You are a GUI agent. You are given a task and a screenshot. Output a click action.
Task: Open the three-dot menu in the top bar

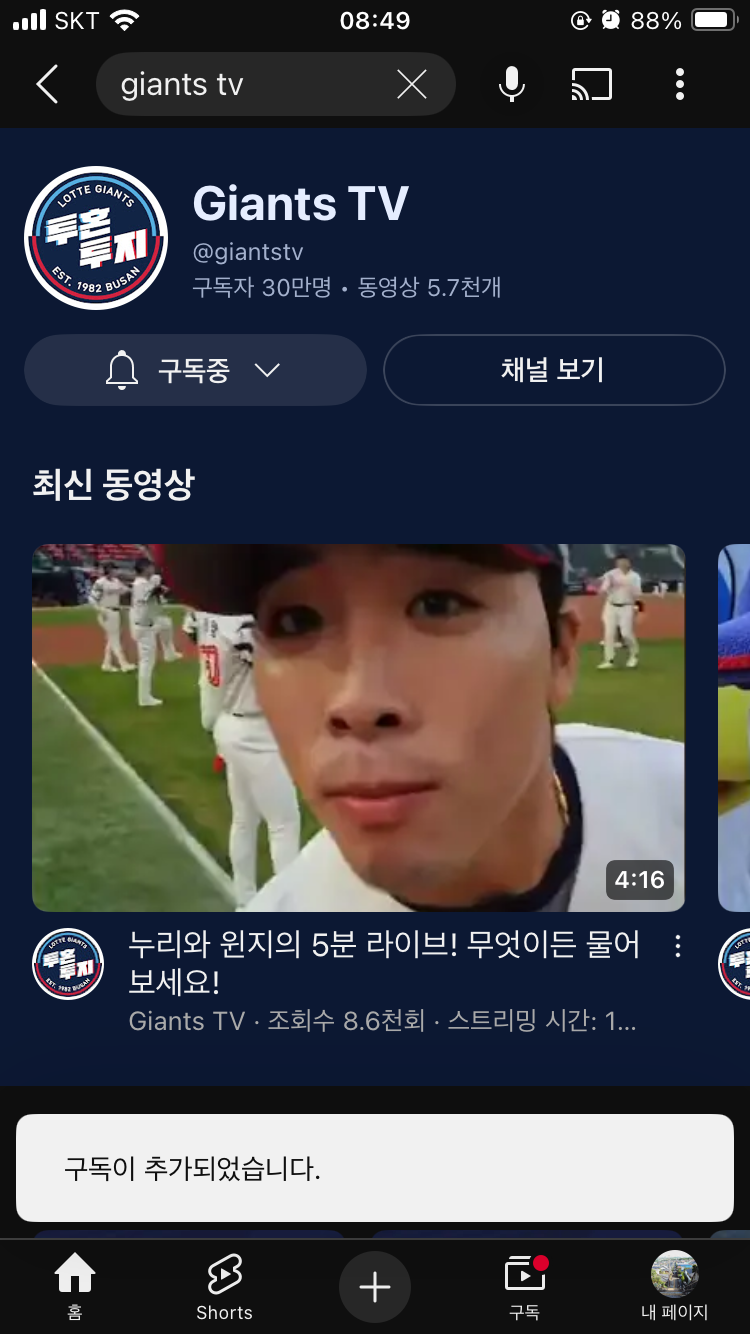click(680, 85)
